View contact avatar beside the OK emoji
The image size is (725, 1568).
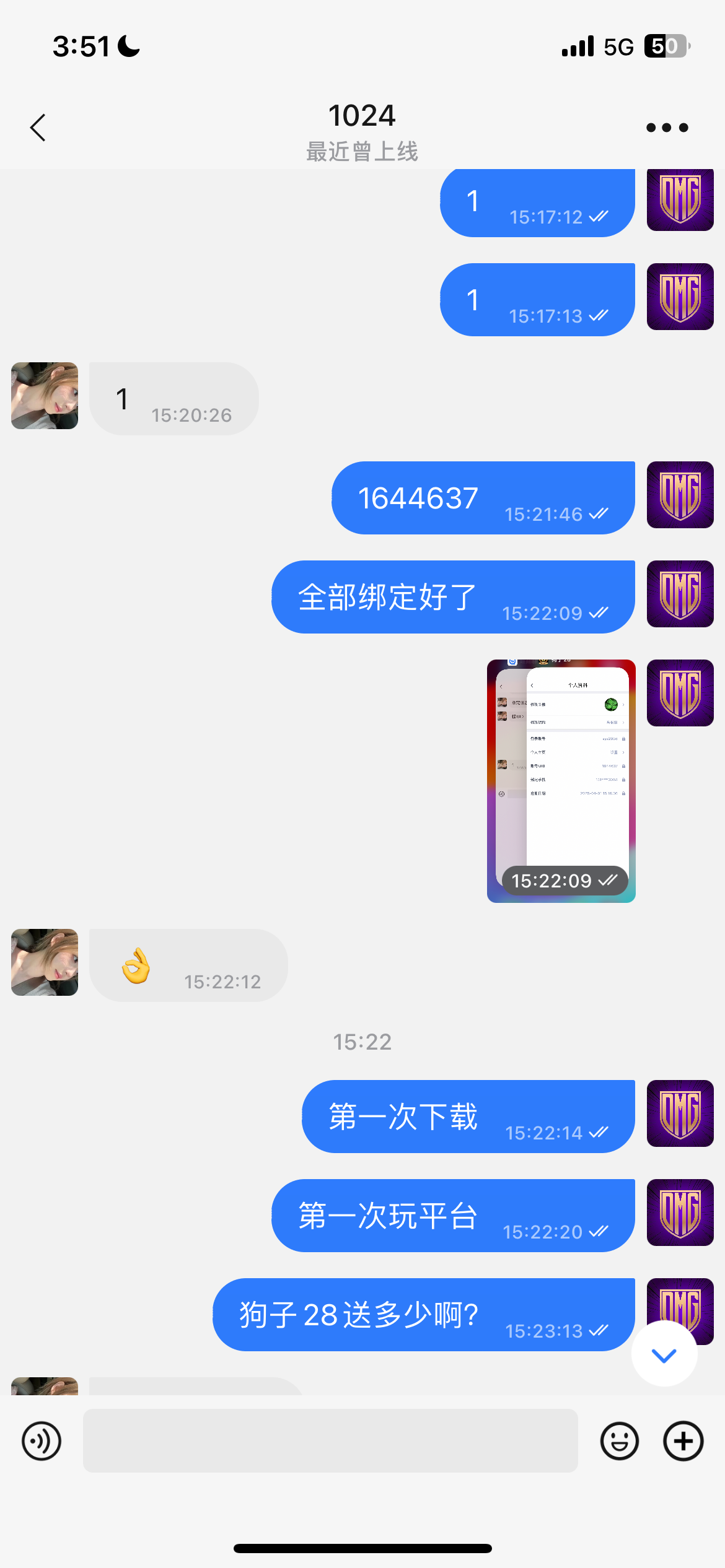click(45, 962)
